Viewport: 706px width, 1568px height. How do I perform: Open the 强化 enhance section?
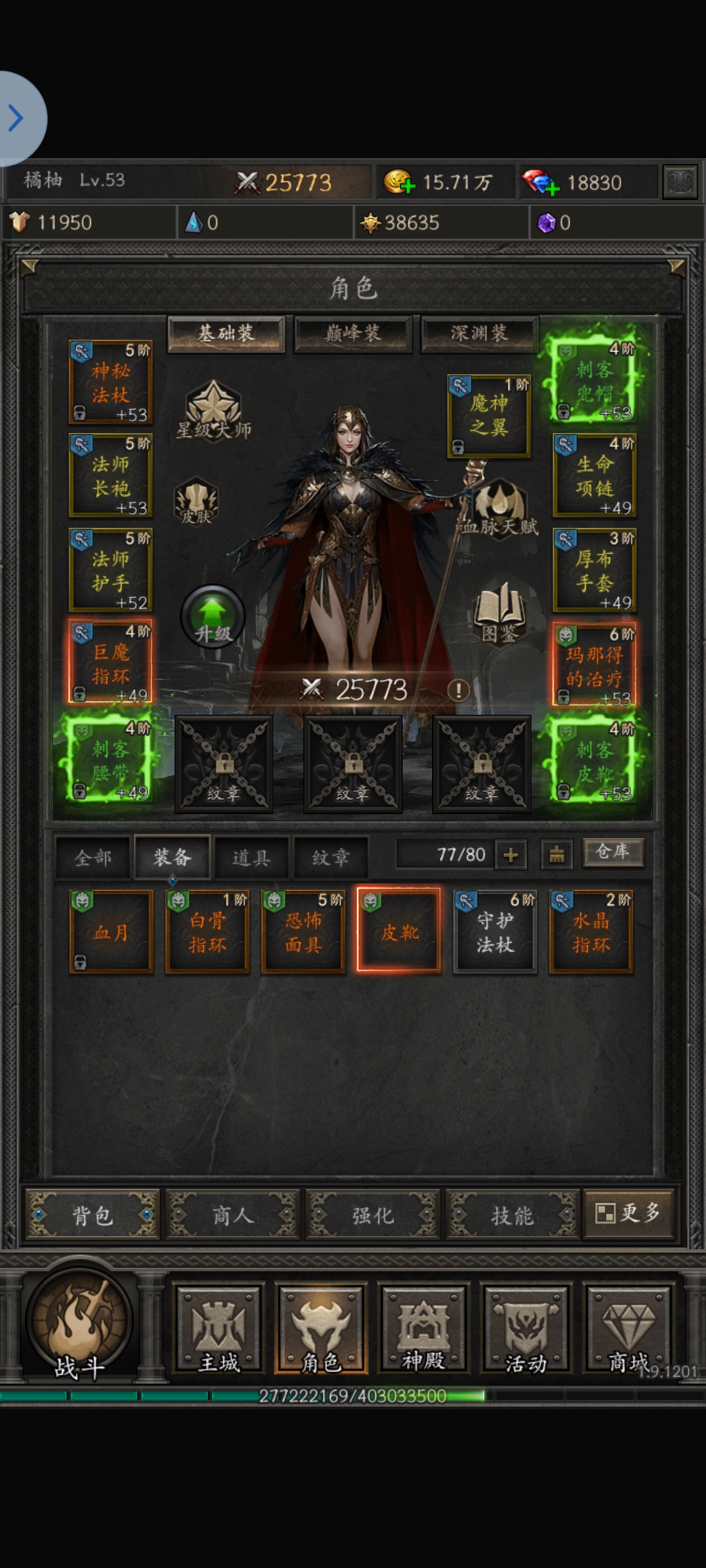[x=373, y=1215]
